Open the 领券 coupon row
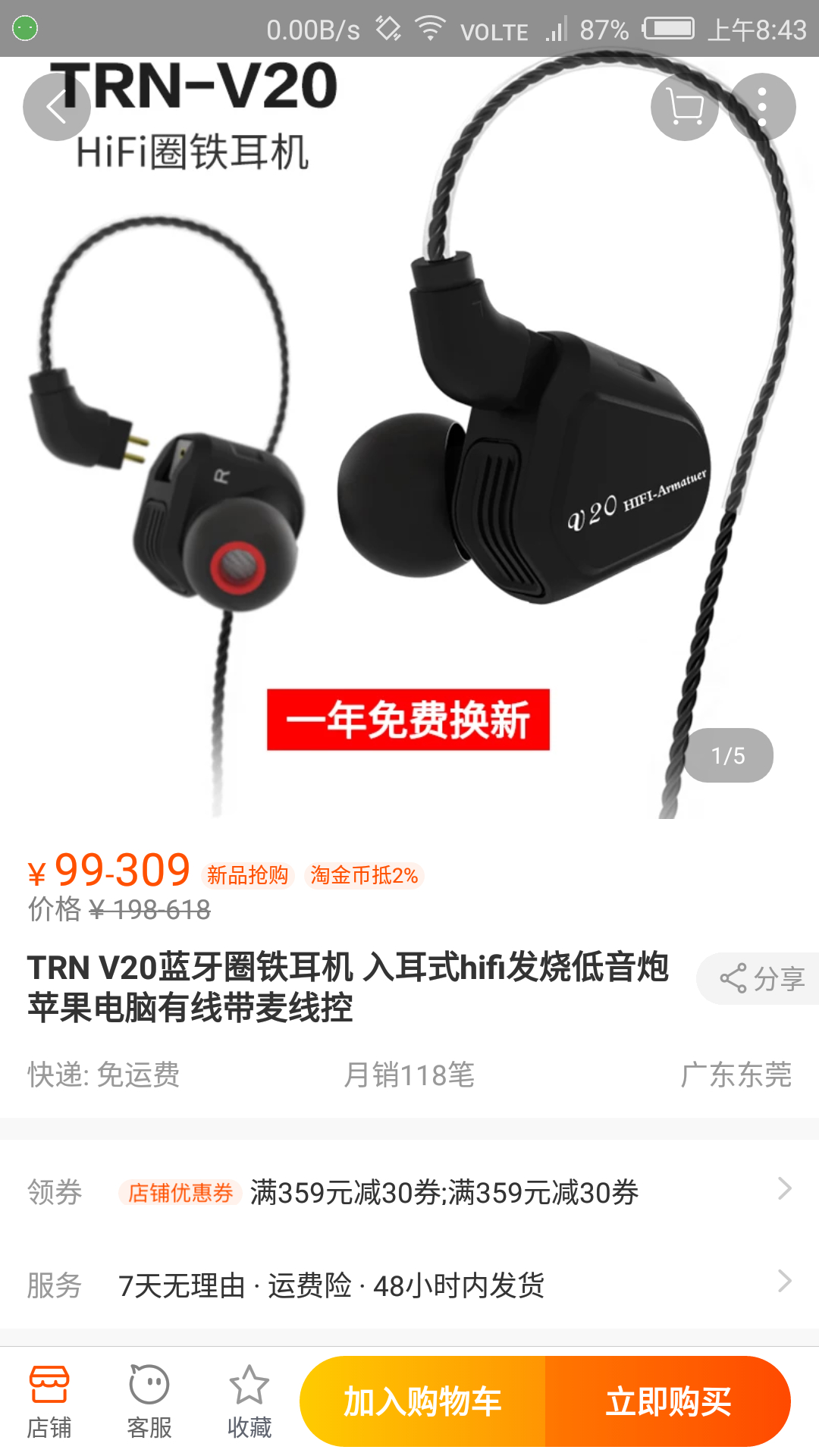The height and width of the screenshot is (1456, 819). pos(409,1192)
